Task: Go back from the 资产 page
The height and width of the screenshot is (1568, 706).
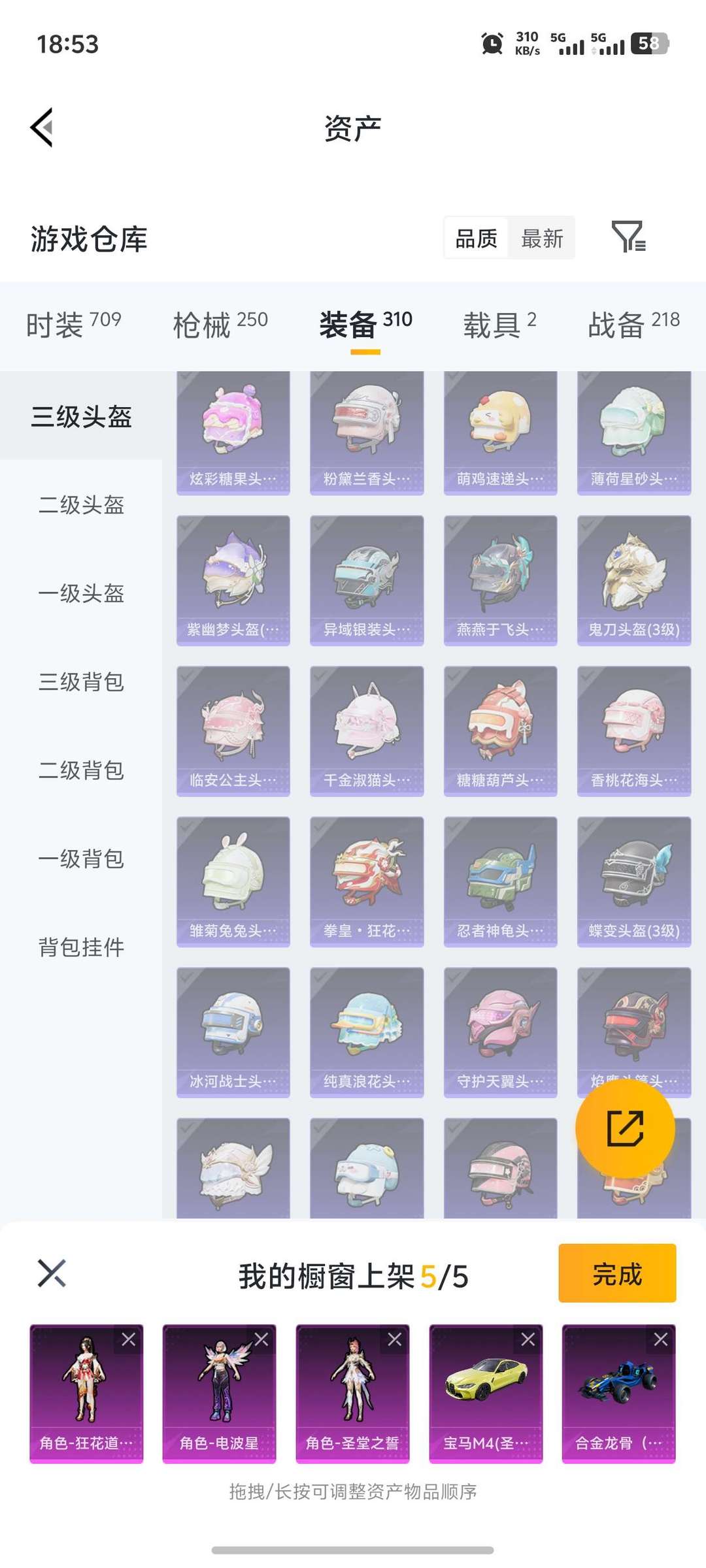Action: [42, 127]
